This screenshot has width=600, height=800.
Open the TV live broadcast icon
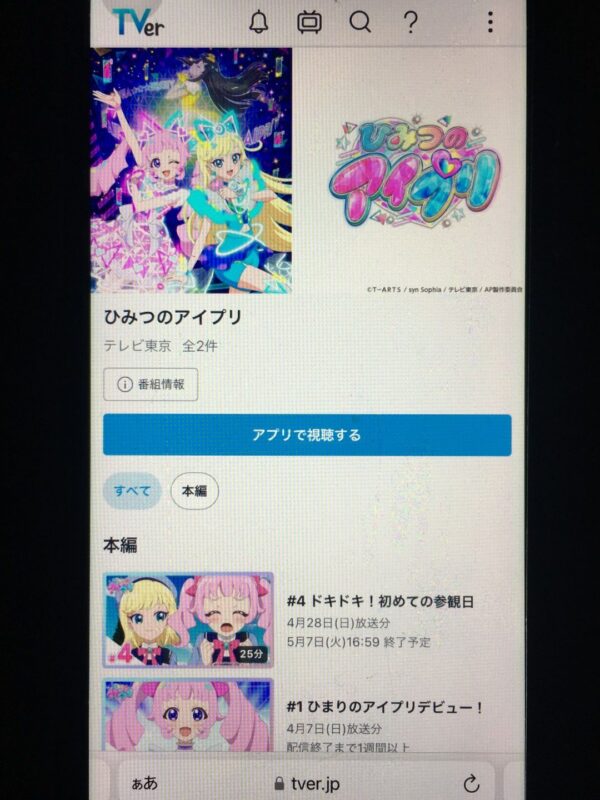coord(309,22)
